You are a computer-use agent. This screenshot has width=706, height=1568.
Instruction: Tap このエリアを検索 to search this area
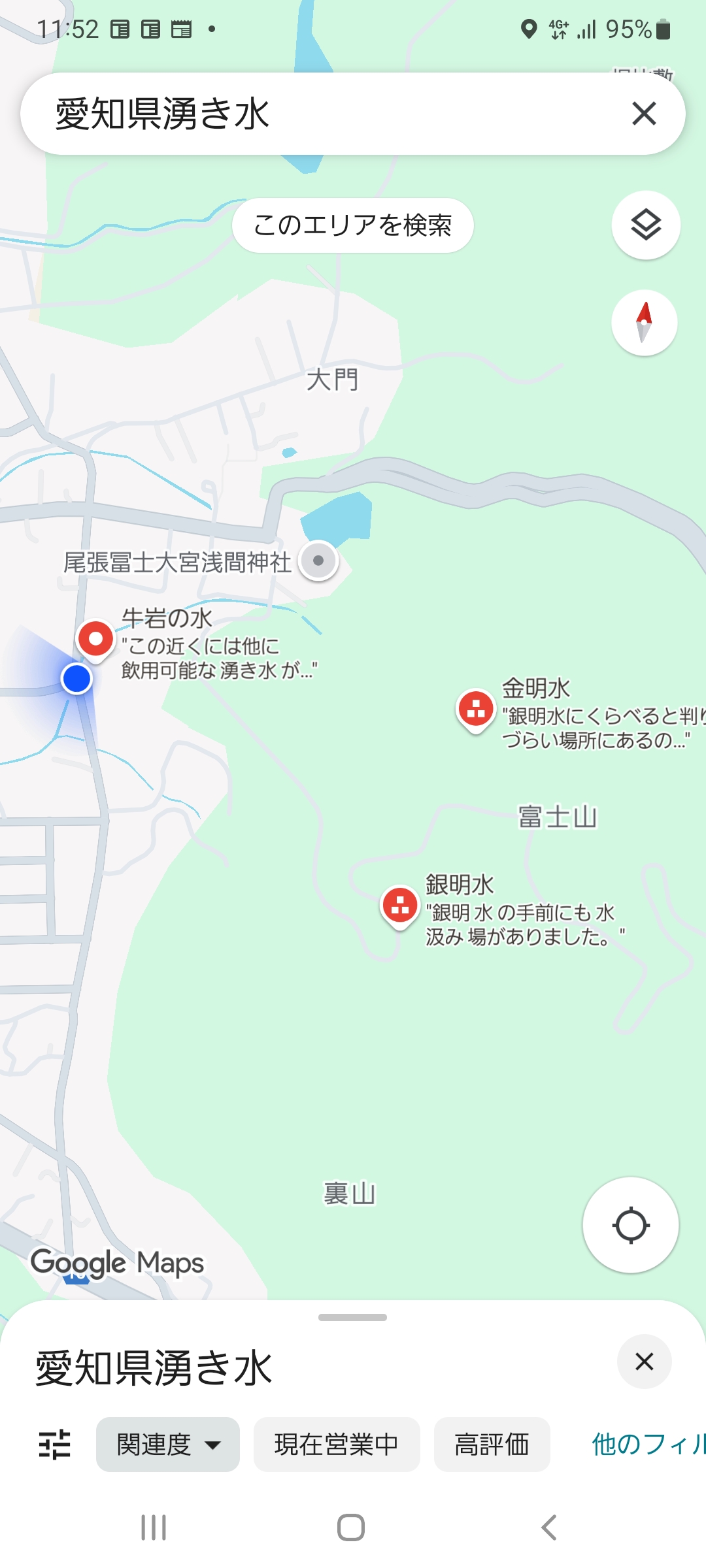coord(353,225)
